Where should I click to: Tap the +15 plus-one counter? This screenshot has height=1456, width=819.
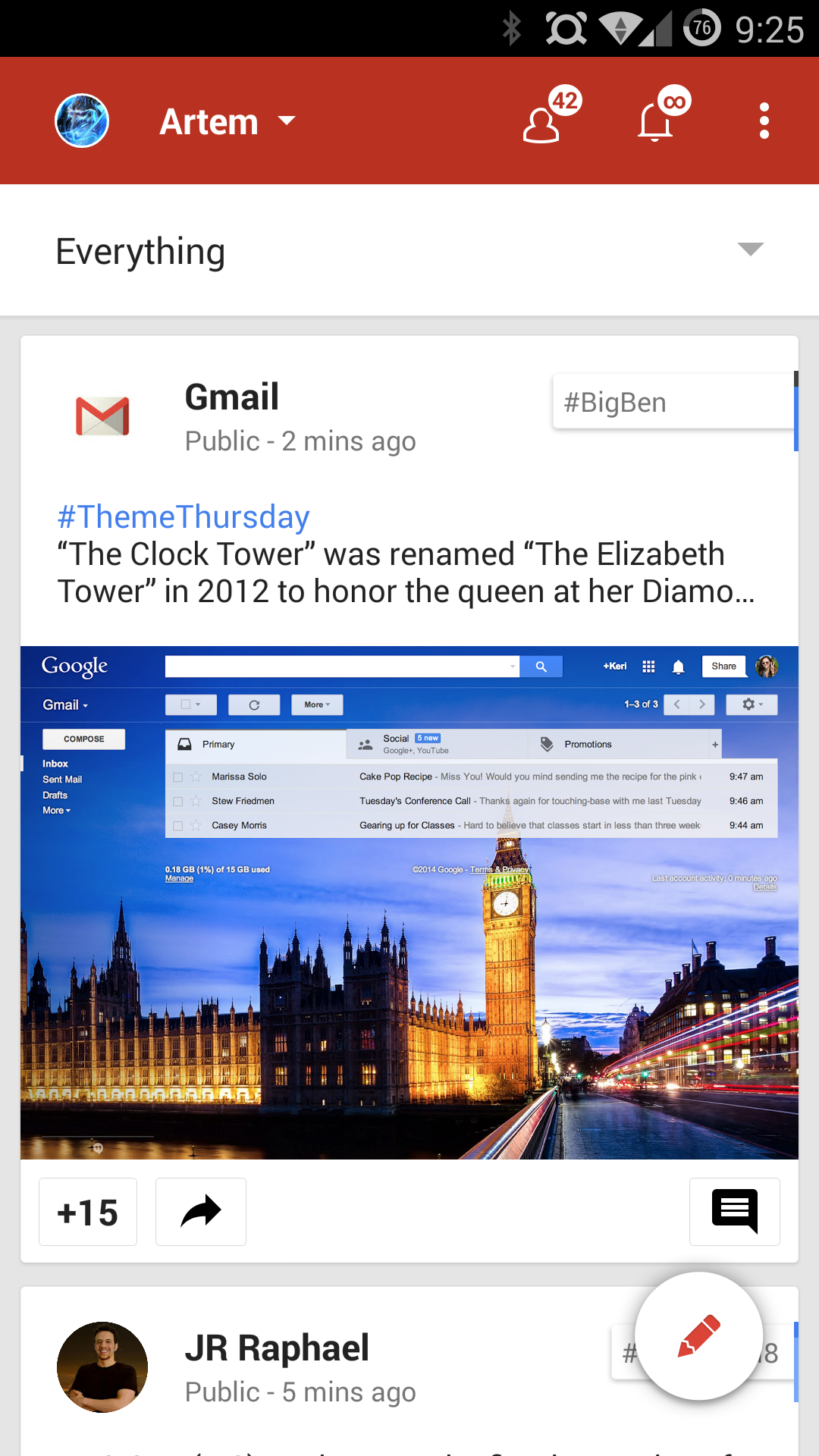coord(87,1211)
